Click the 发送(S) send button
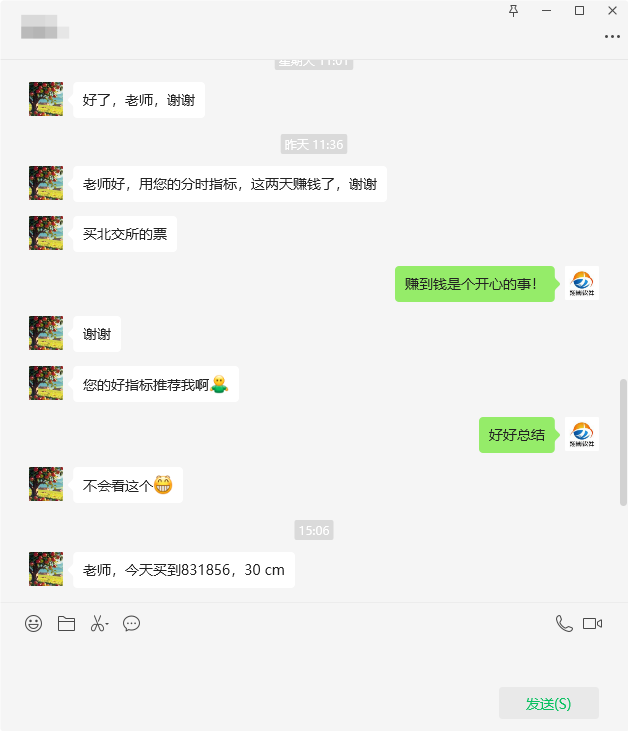Image resolution: width=628 pixels, height=731 pixels. 548,703
